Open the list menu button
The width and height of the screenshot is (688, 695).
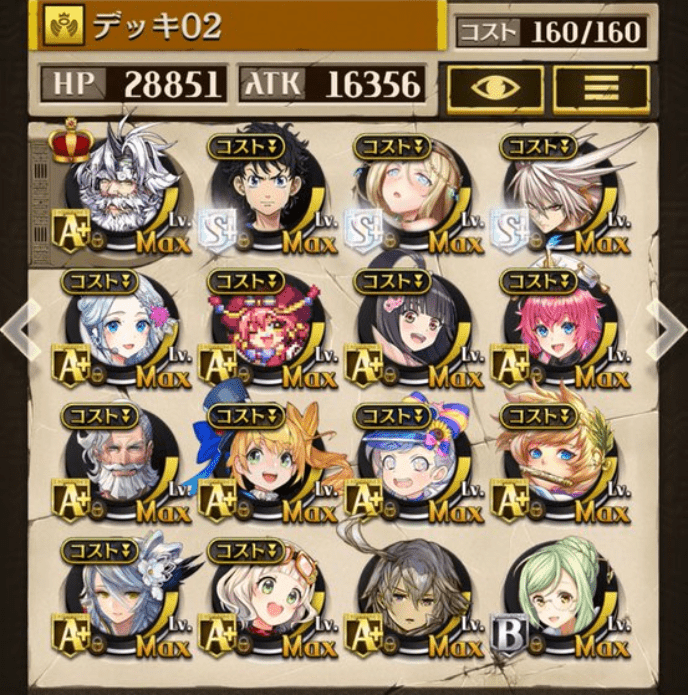click(x=601, y=87)
